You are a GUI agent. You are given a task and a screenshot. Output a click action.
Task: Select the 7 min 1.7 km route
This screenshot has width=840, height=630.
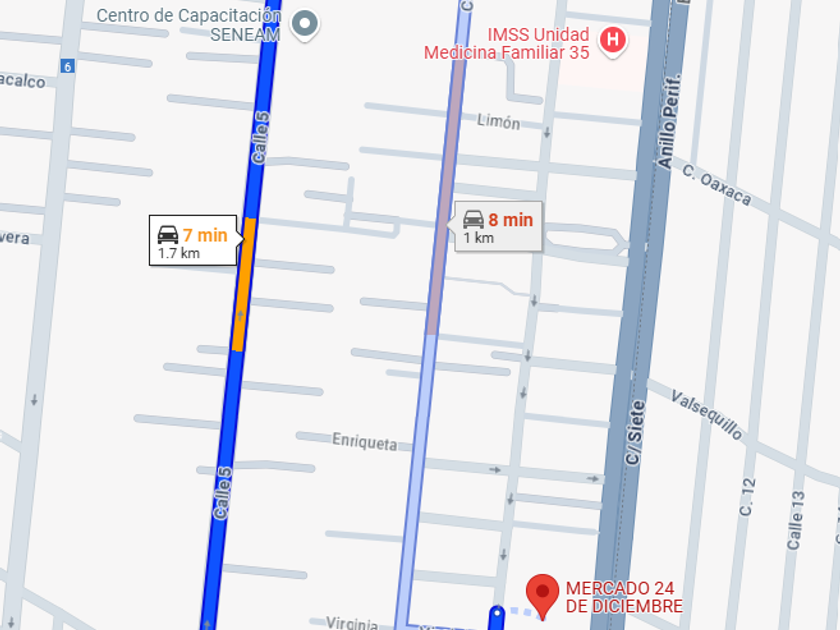point(193,240)
